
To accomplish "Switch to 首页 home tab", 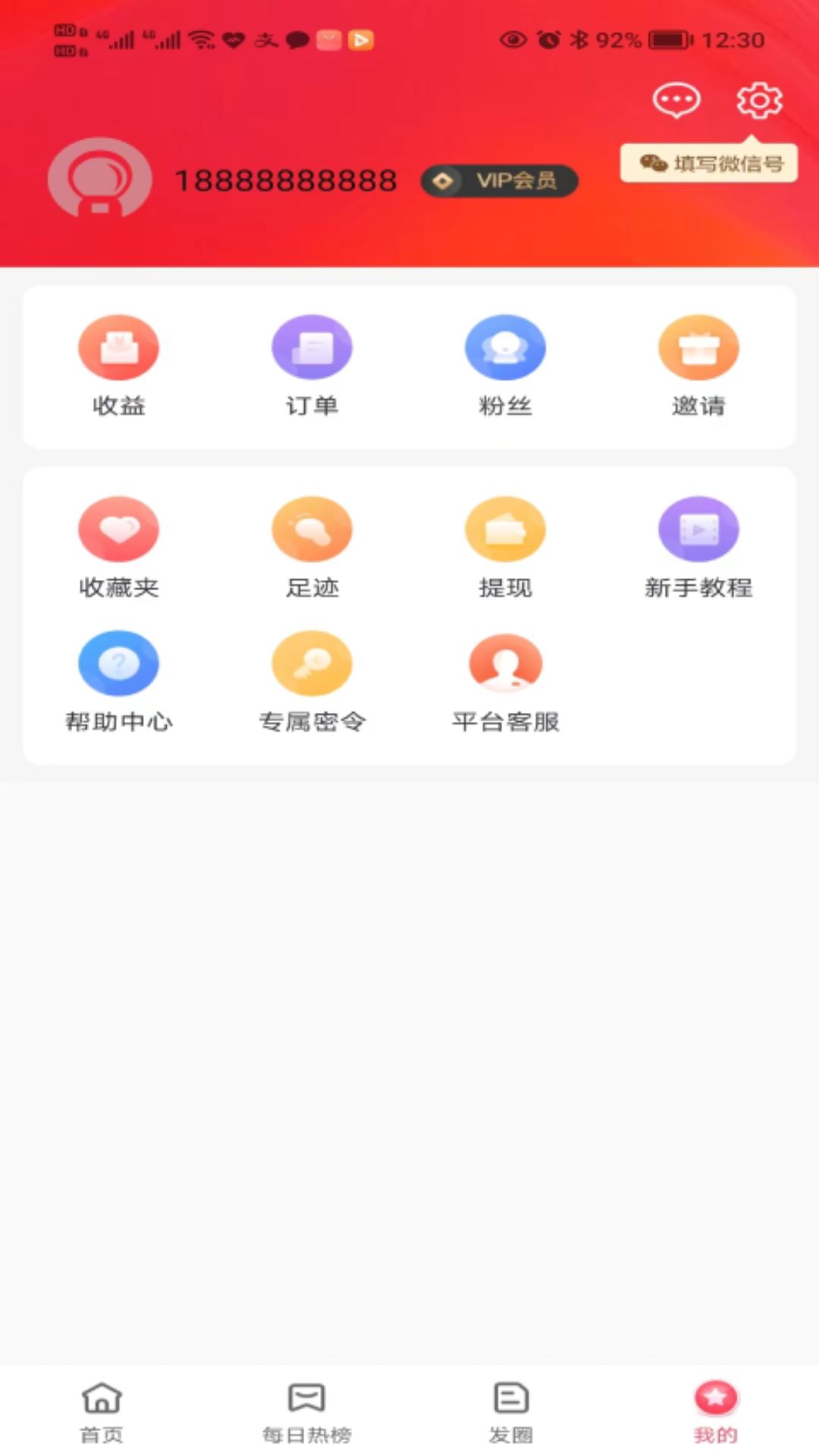I will point(101,1410).
